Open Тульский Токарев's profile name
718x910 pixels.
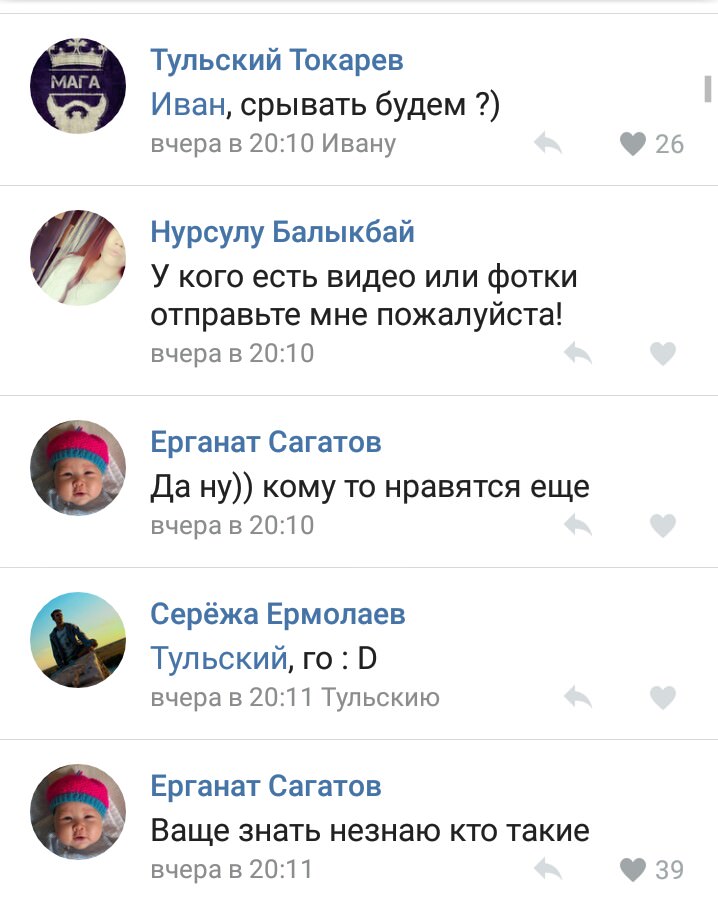pos(277,61)
